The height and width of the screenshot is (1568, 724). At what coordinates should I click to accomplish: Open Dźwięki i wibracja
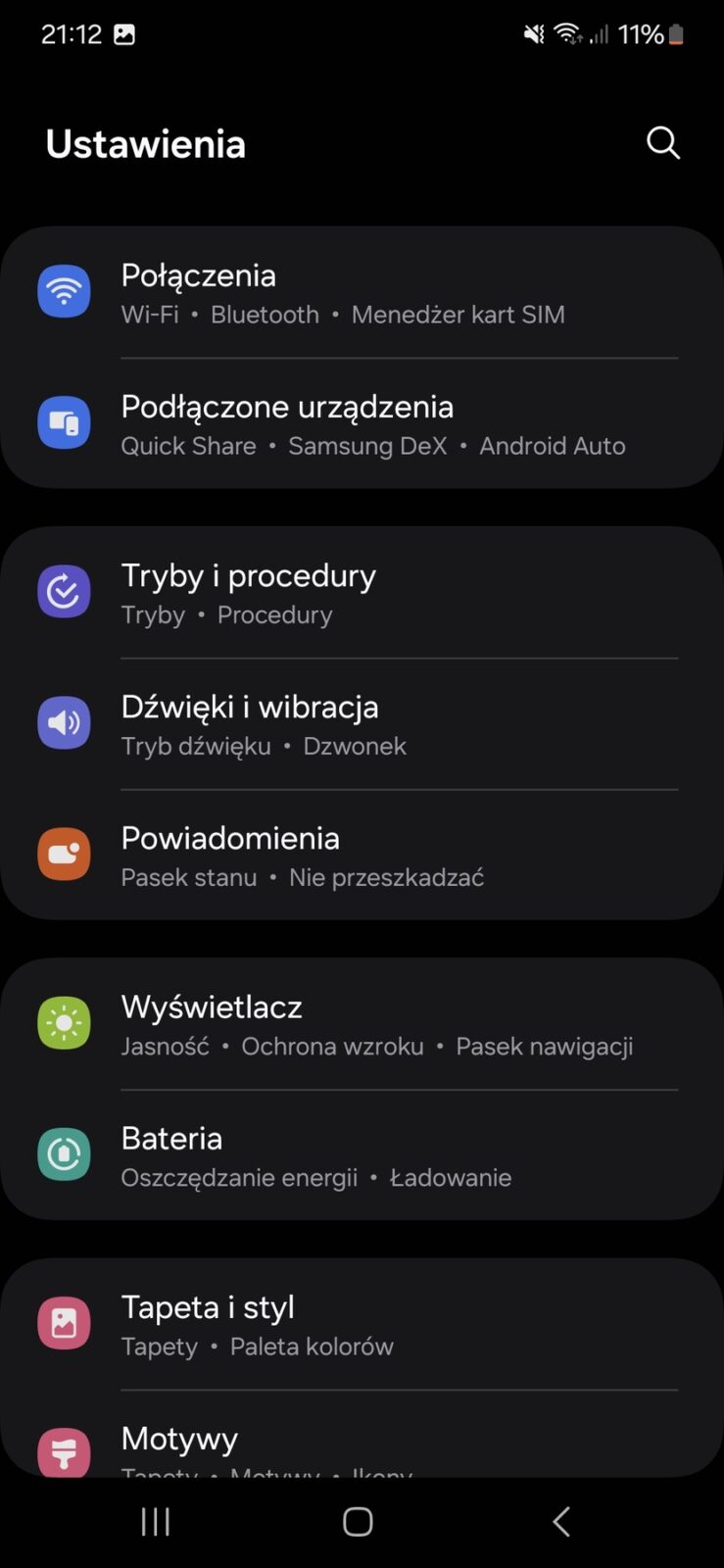[362, 724]
